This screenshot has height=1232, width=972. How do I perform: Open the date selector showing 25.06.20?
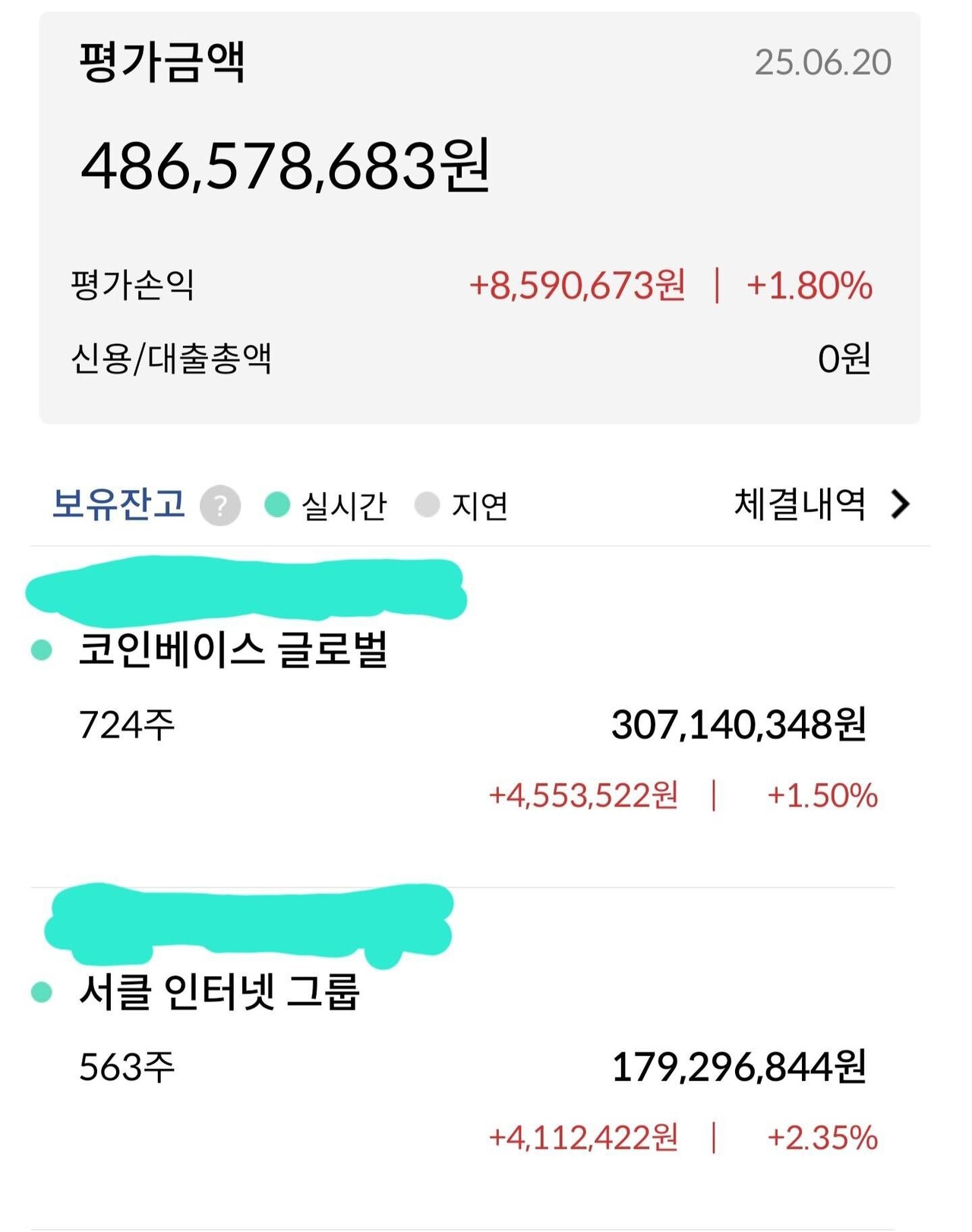pyautogui.click(x=822, y=63)
